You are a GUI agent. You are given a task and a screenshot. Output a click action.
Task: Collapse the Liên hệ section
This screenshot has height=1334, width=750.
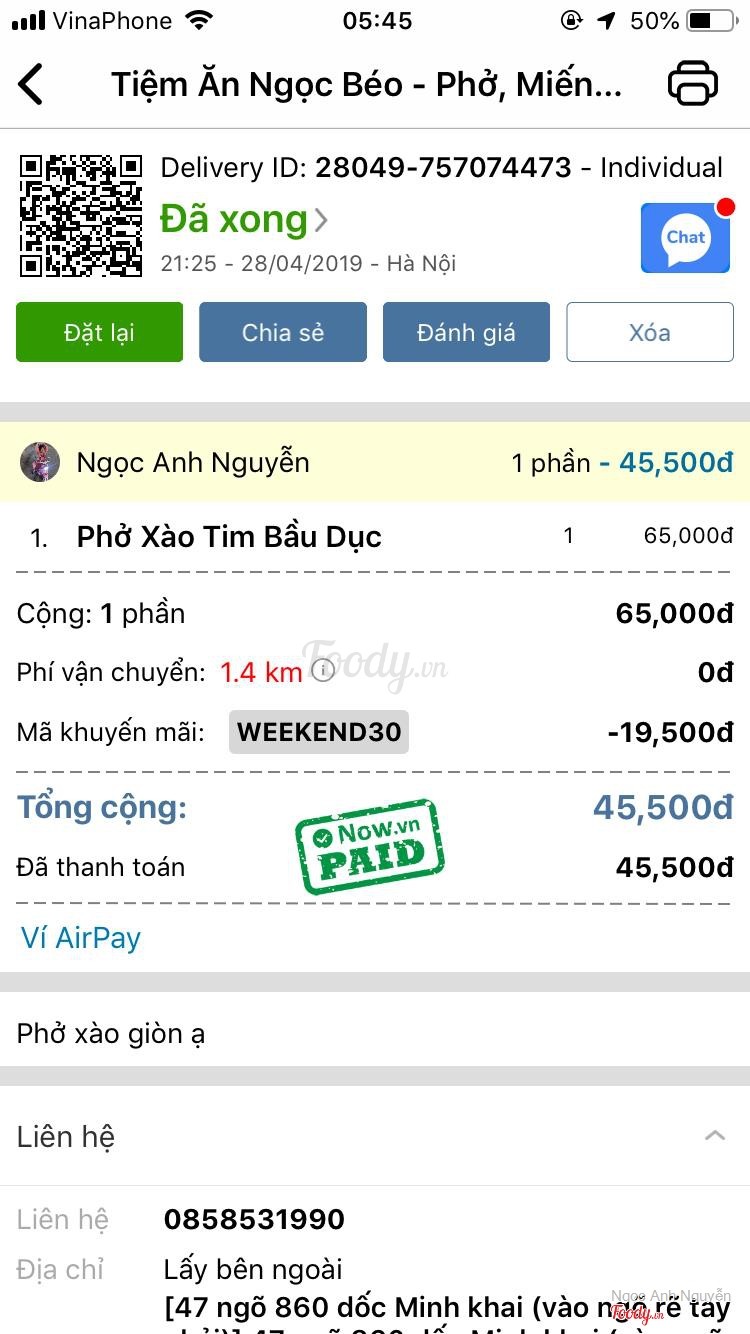click(x=714, y=1136)
